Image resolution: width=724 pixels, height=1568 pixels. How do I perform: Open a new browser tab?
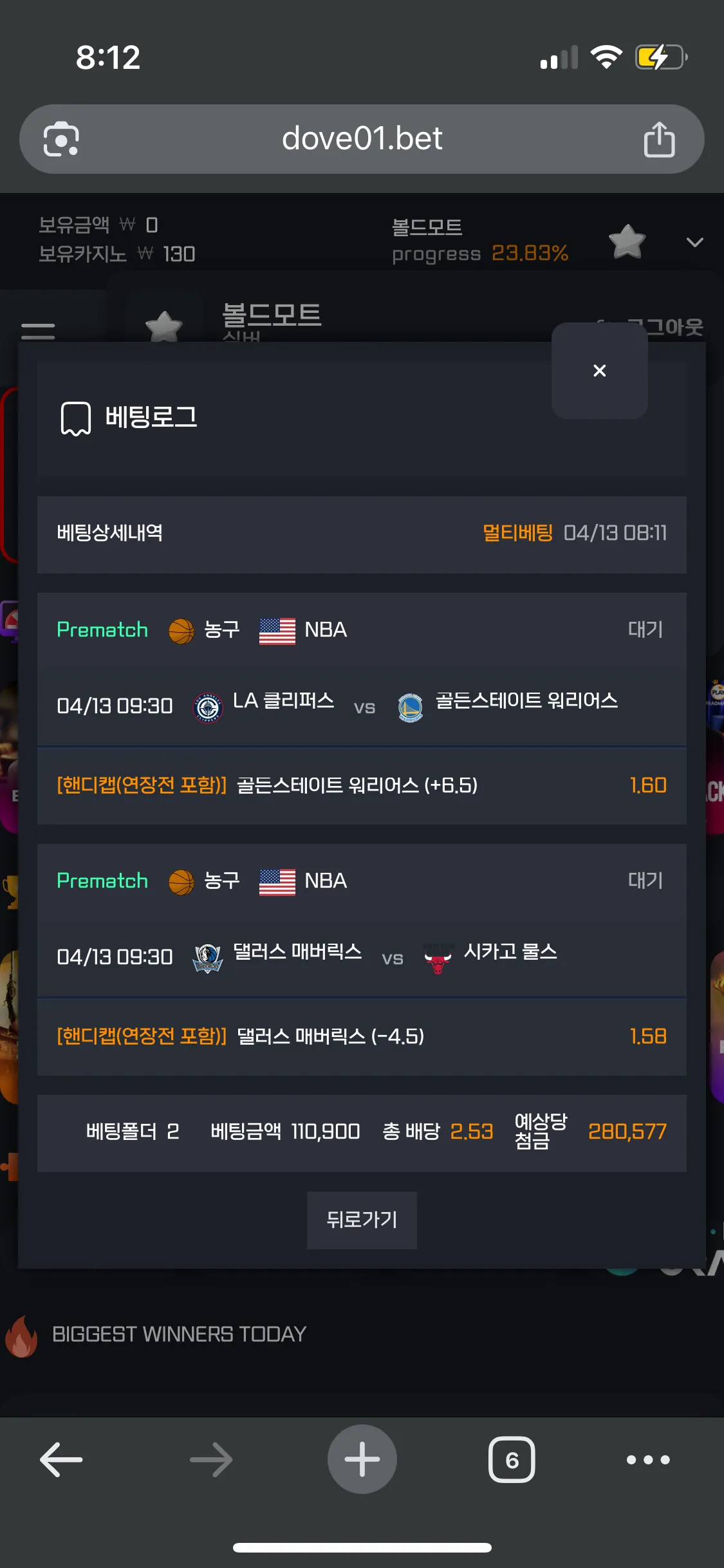point(362,1459)
